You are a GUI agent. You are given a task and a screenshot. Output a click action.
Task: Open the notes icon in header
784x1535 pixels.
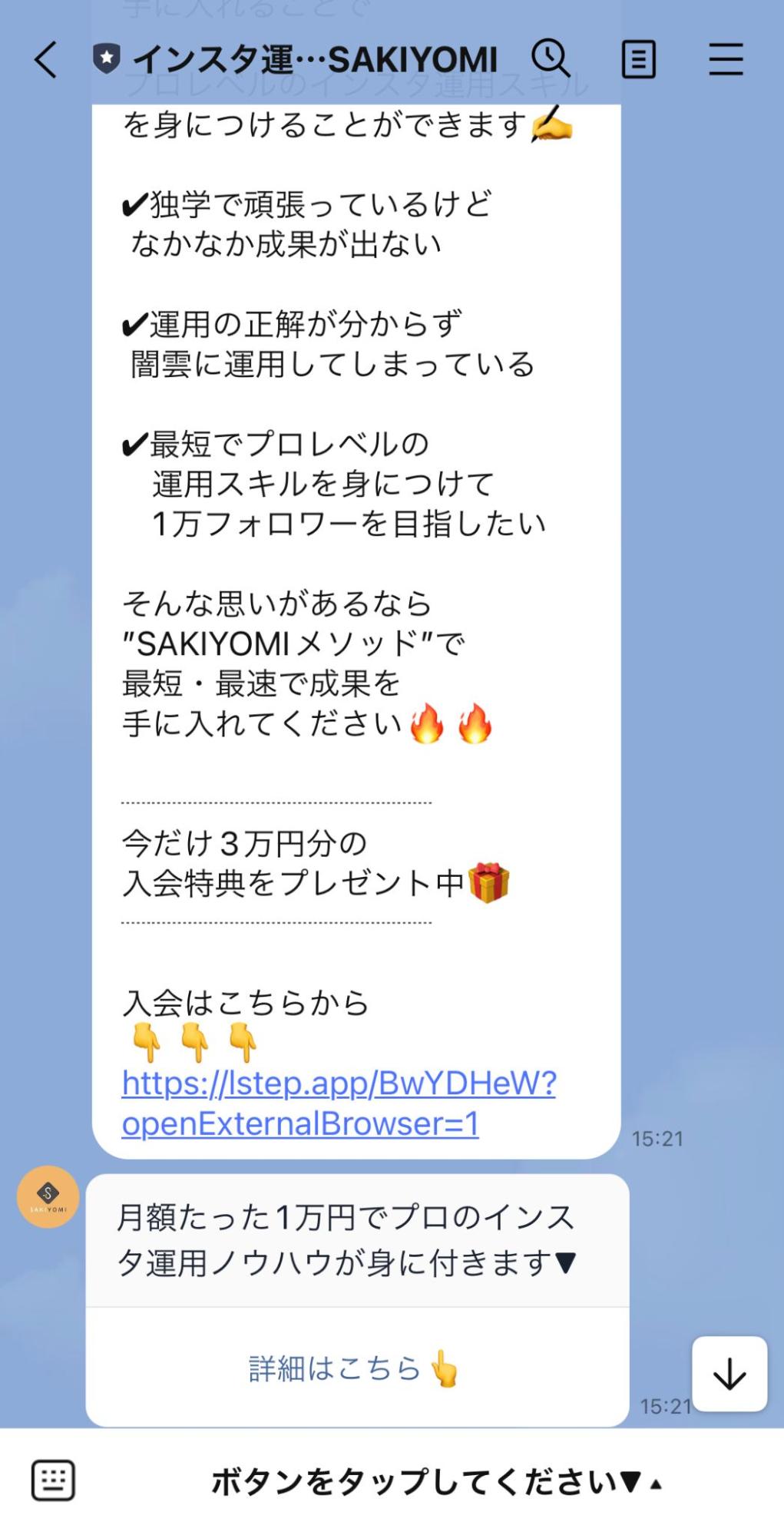click(x=638, y=60)
